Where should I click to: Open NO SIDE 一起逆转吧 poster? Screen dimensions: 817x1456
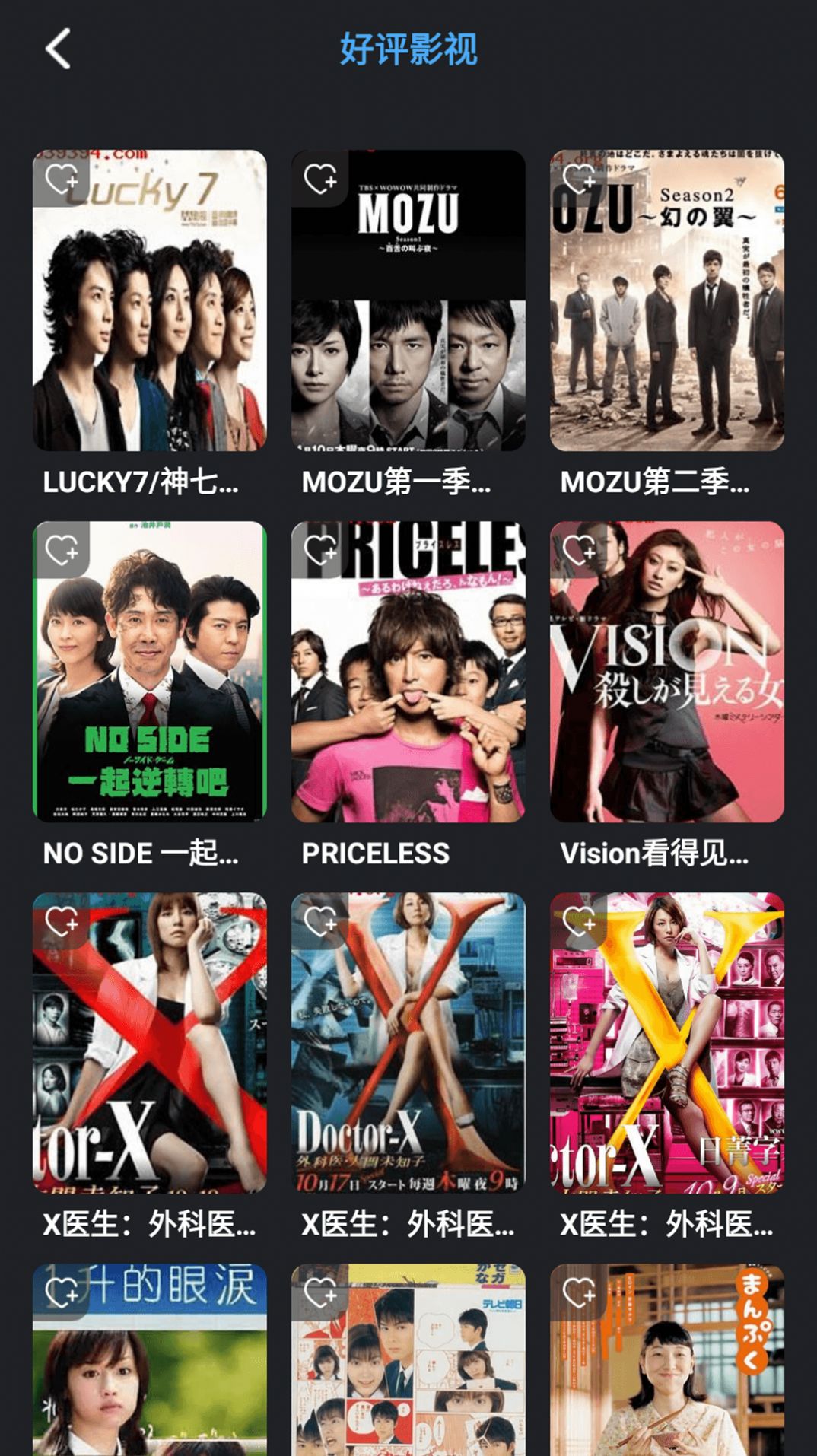[x=149, y=685]
